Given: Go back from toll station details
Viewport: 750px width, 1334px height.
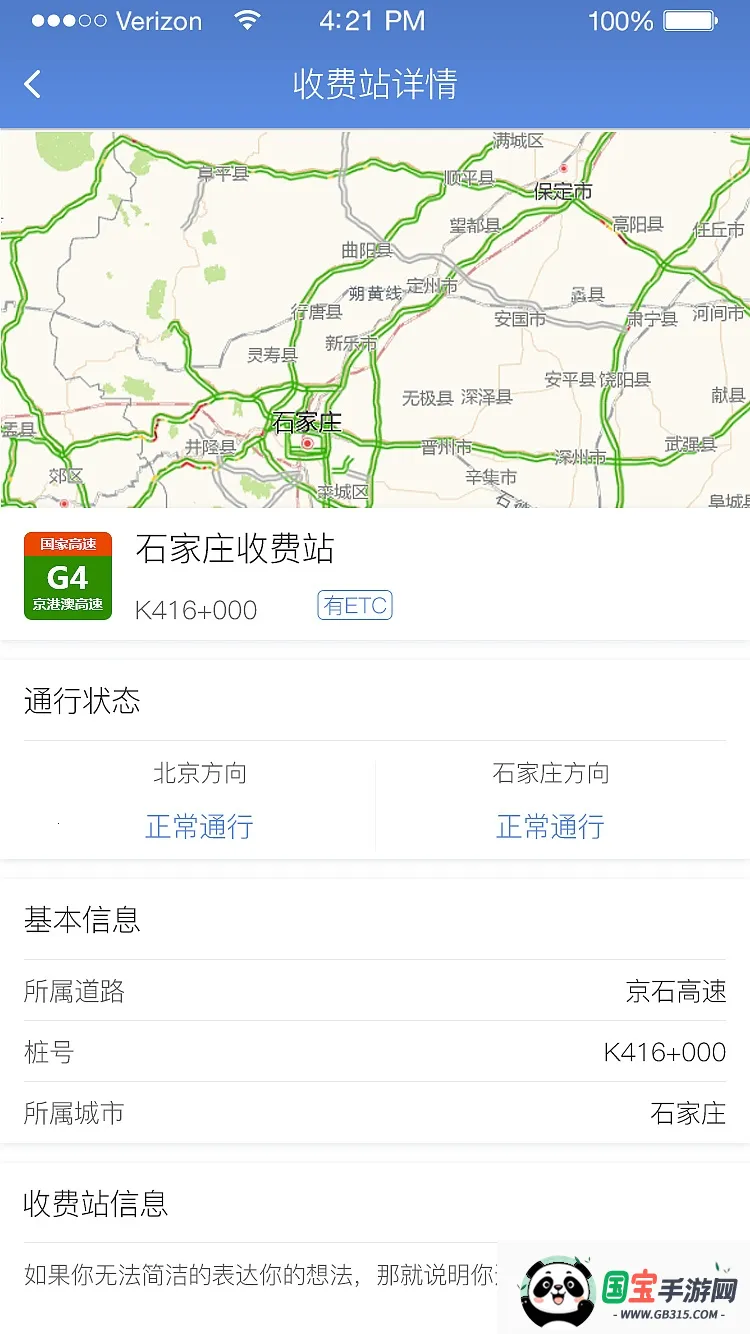Looking at the screenshot, I should [x=33, y=84].
